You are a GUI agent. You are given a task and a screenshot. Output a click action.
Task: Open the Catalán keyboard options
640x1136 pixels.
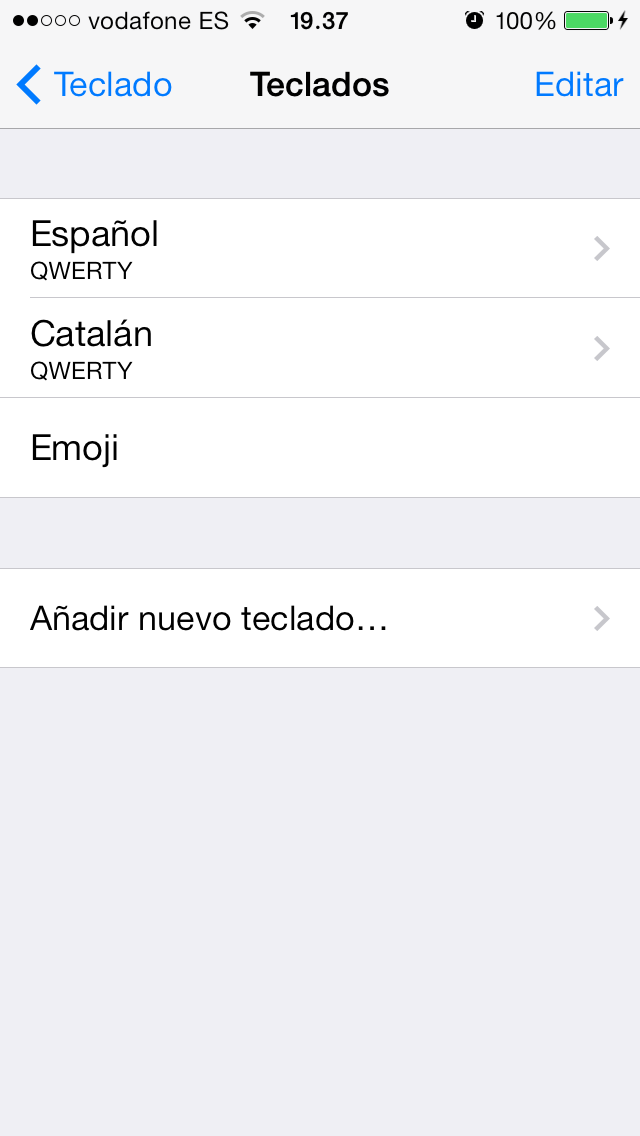coord(320,348)
